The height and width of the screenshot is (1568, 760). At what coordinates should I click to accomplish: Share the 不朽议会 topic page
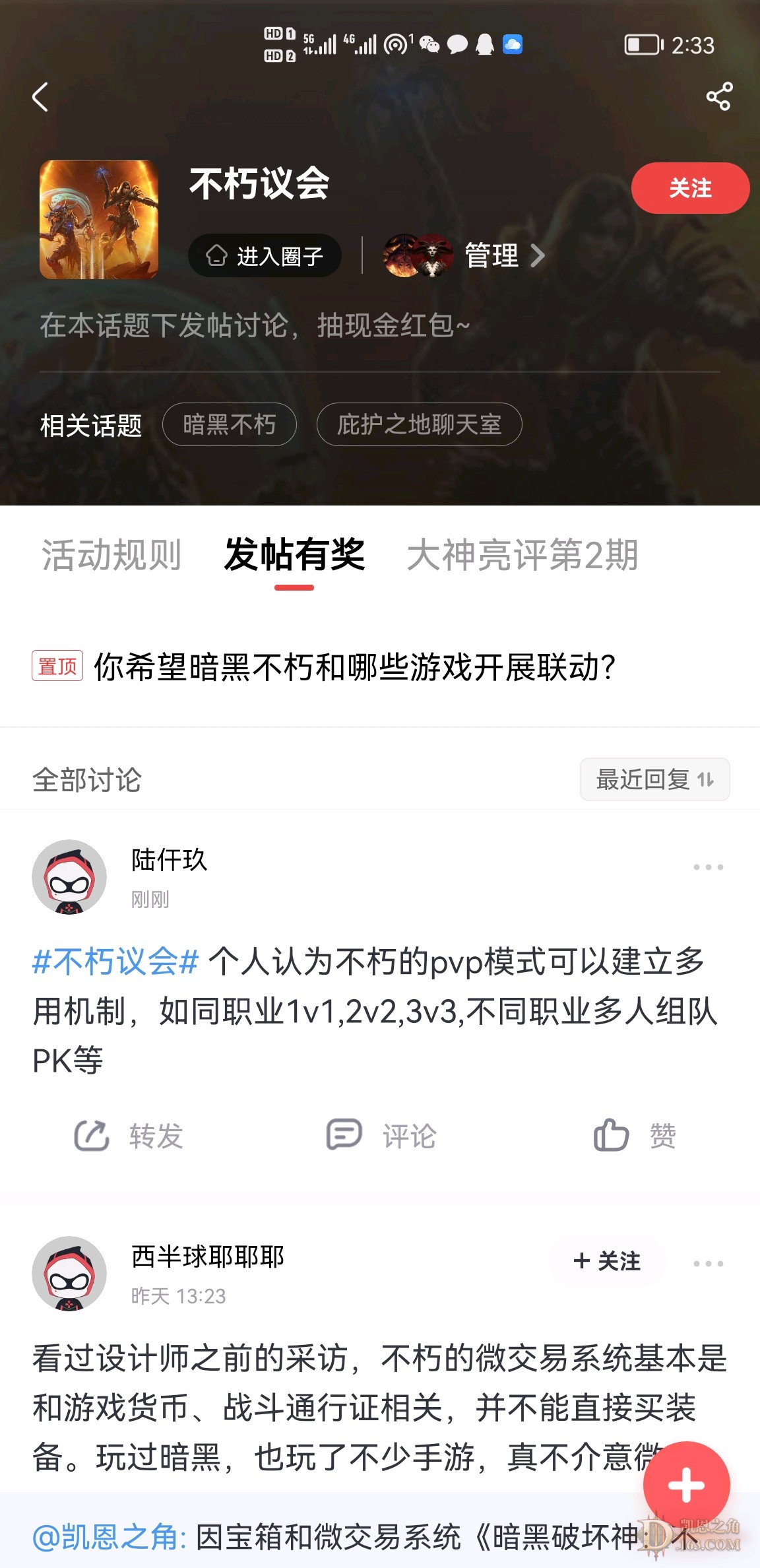[x=718, y=96]
